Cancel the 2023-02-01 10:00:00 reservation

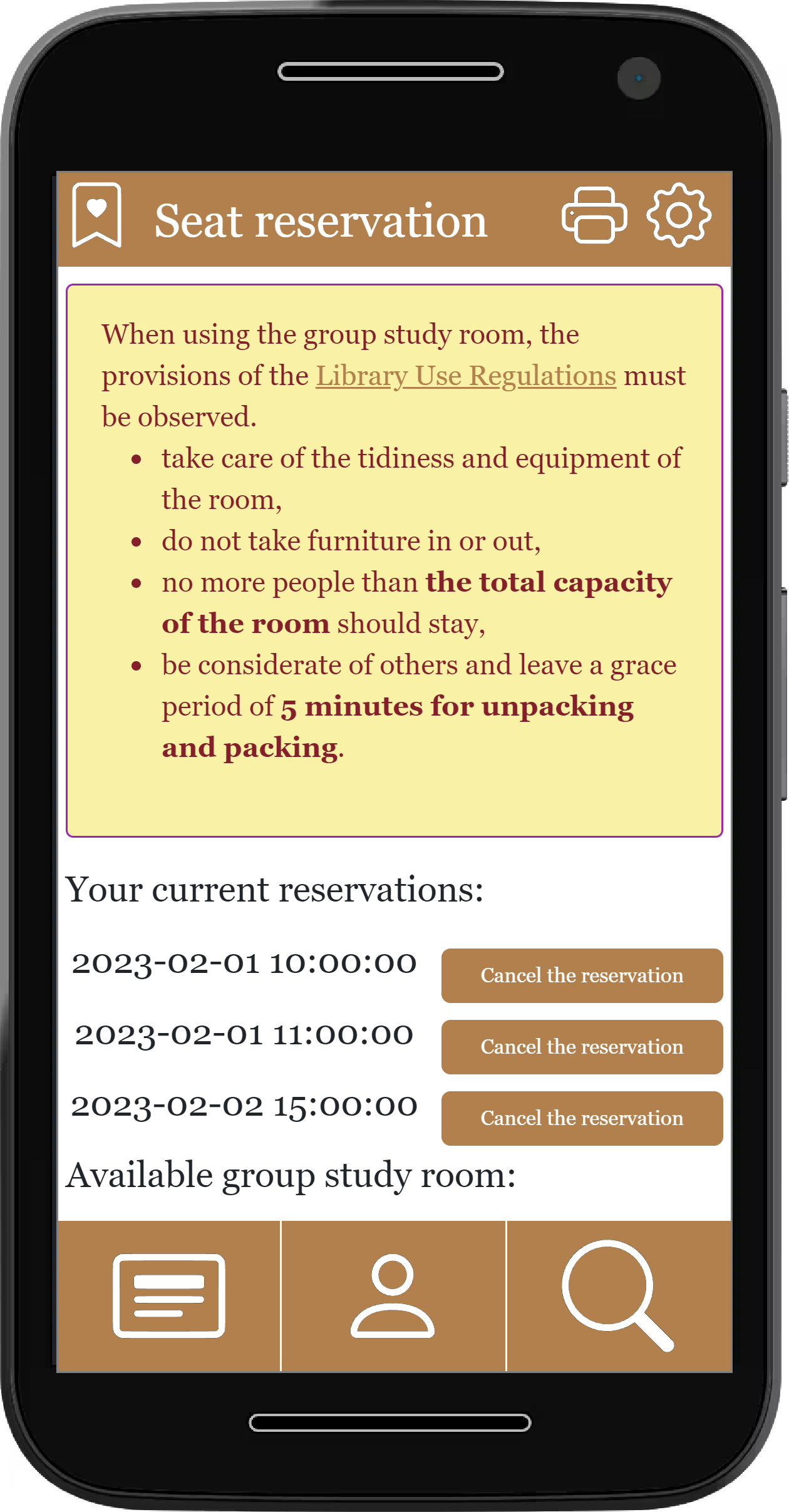coord(582,975)
